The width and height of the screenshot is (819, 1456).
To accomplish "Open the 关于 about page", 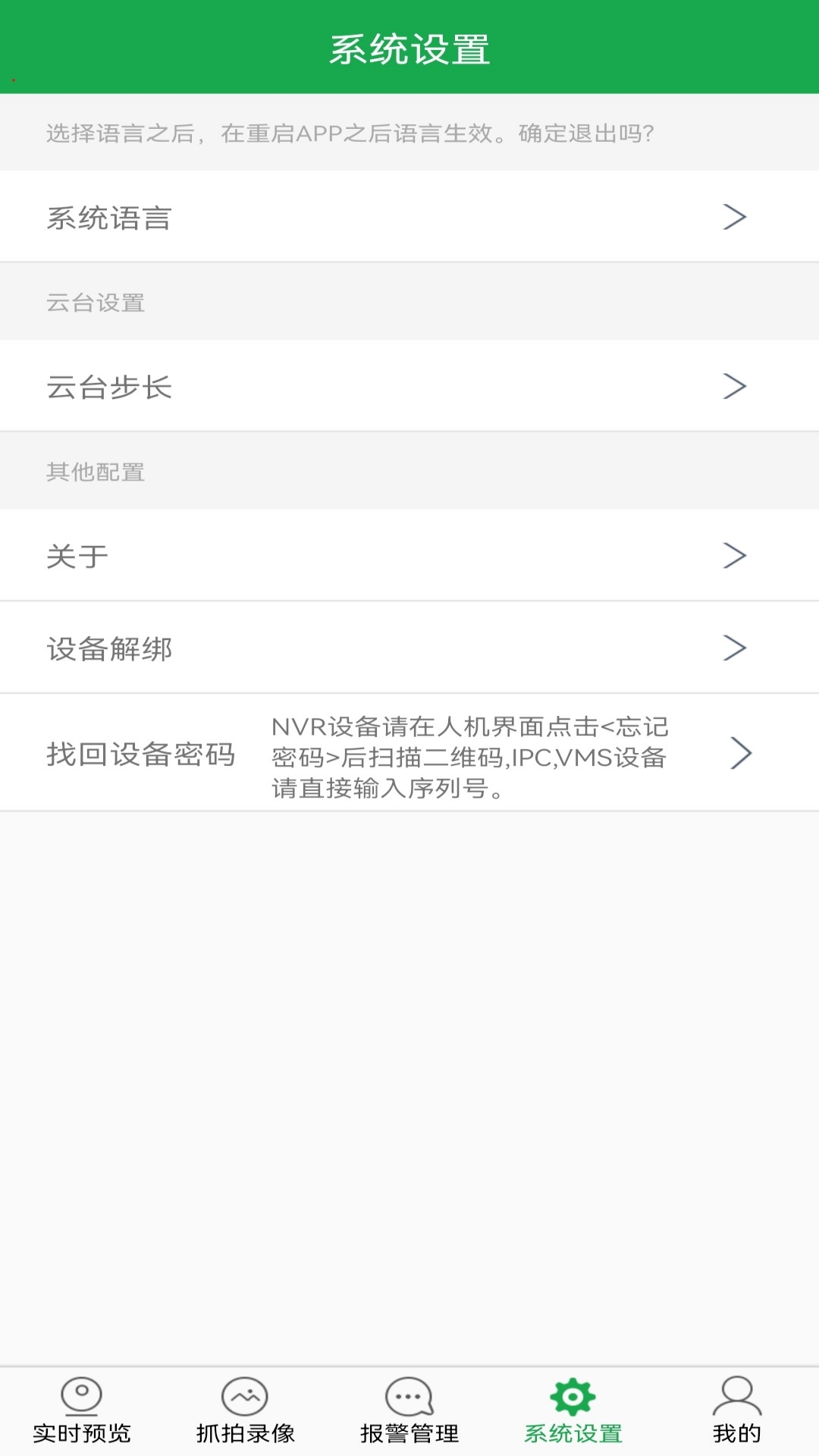I will tap(409, 555).
